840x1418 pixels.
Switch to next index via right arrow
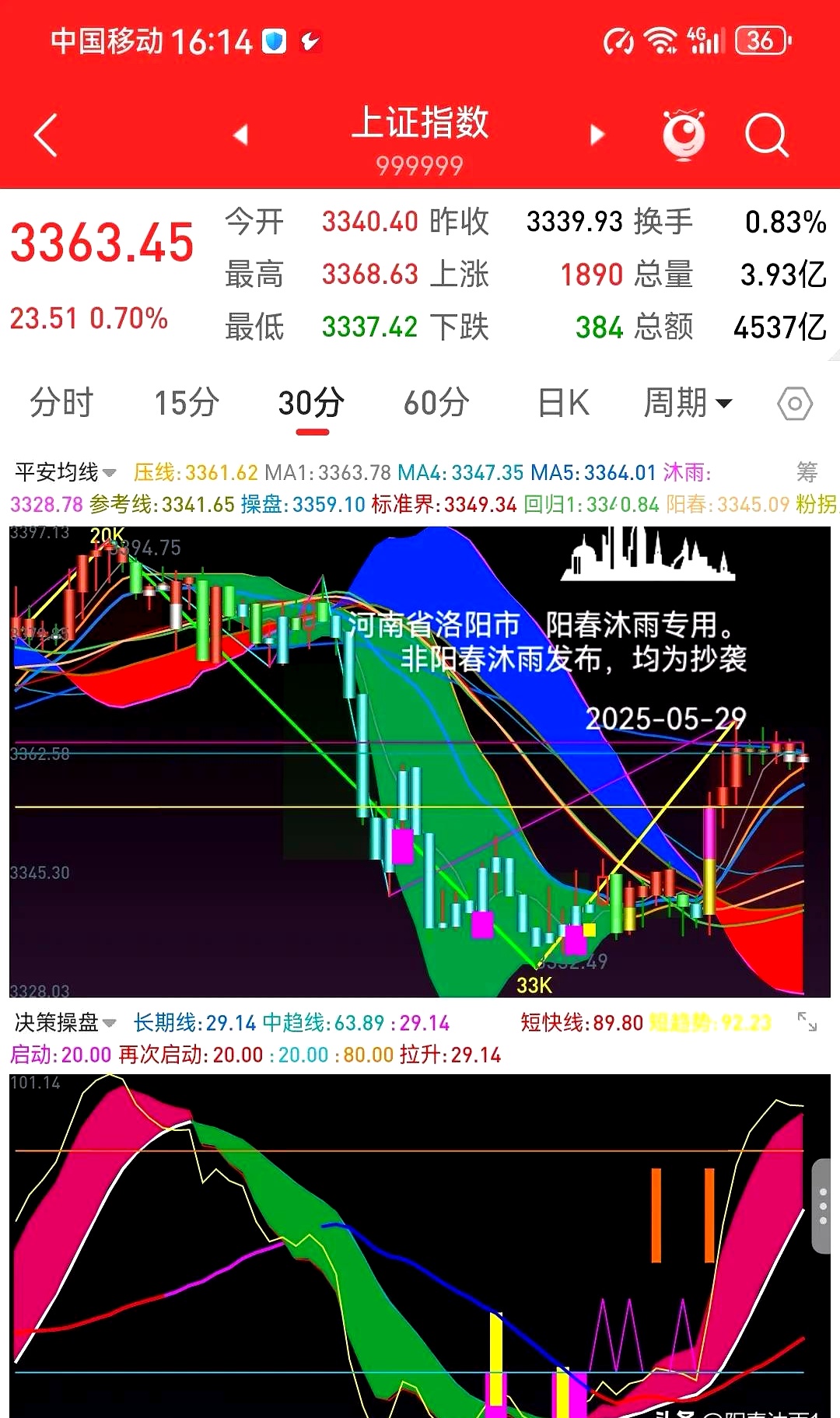595,134
